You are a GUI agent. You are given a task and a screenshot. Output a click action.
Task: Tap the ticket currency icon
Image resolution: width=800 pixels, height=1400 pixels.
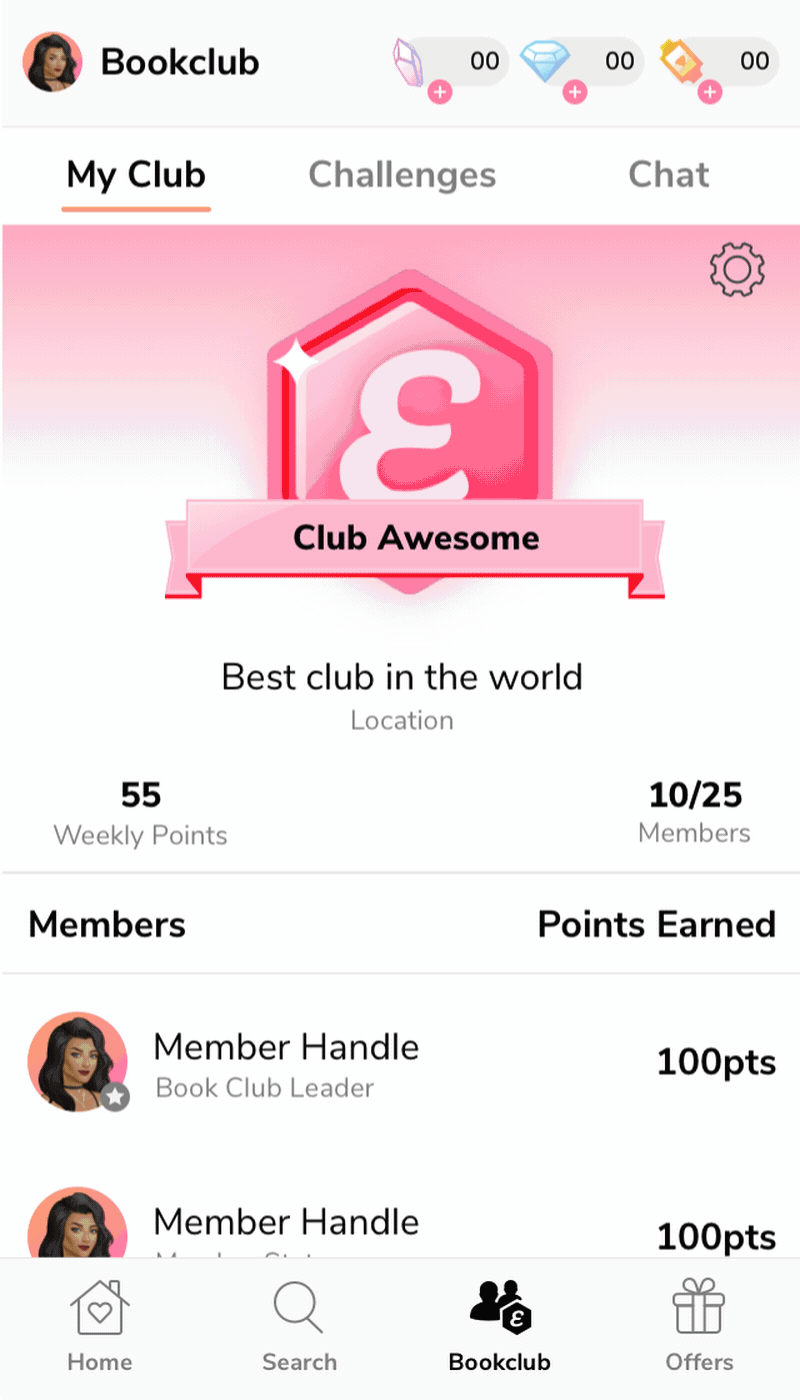point(682,60)
